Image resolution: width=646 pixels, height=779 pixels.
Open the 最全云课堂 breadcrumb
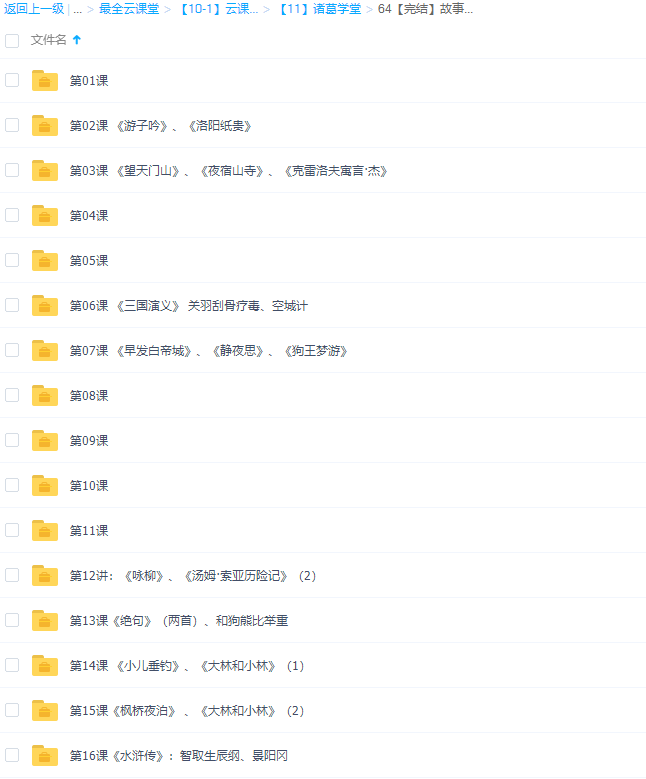pyautogui.click(x=128, y=9)
